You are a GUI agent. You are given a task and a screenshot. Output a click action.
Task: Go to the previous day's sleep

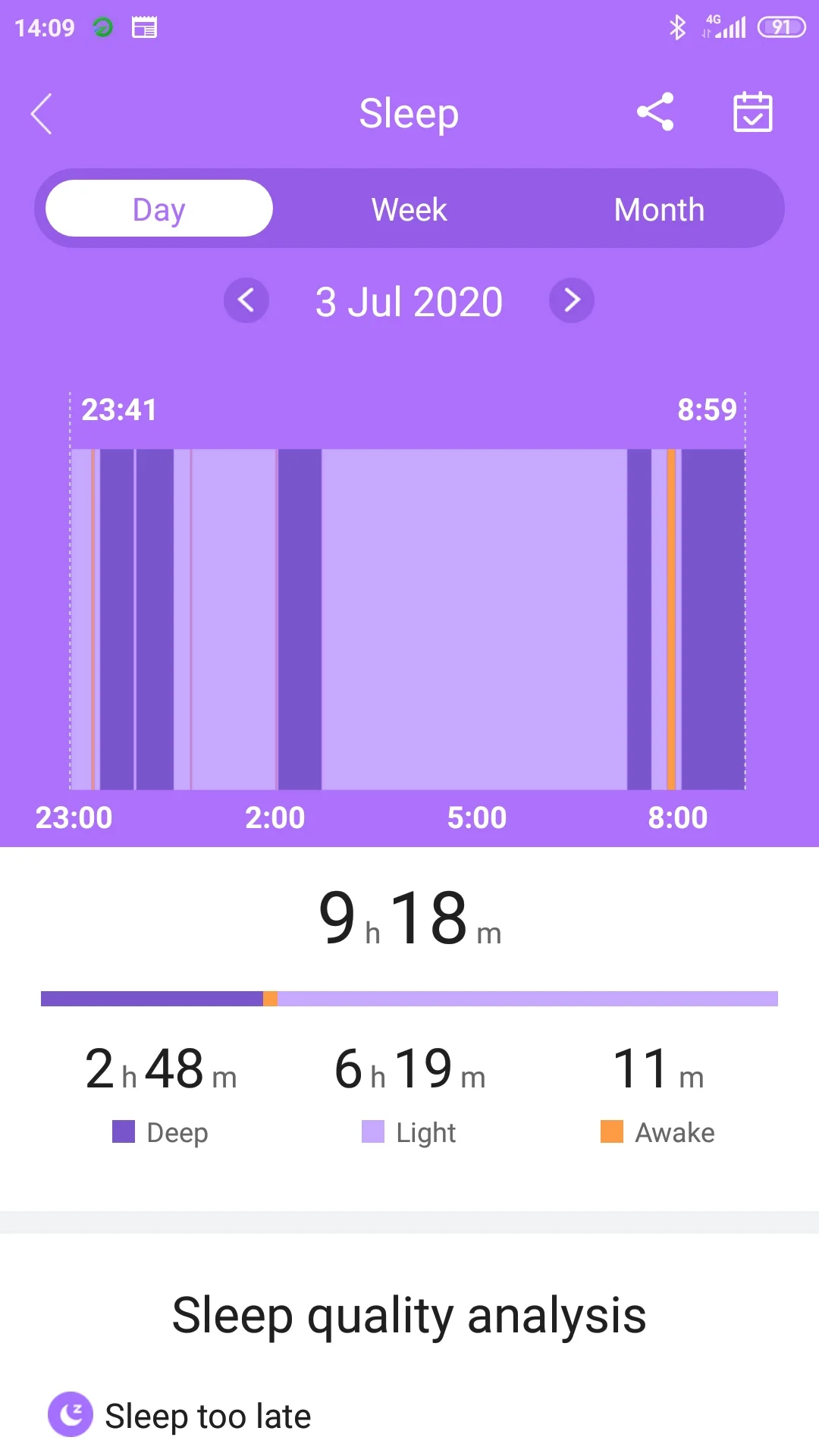(246, 300)
